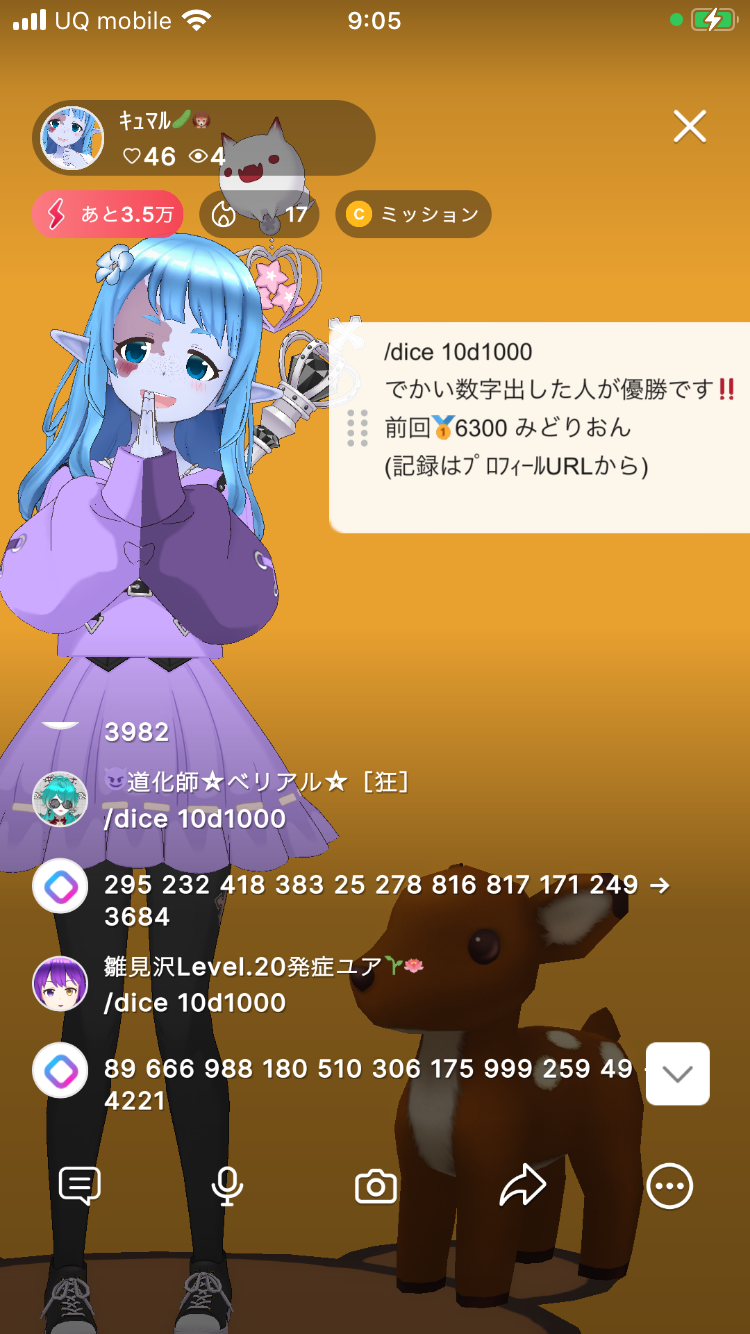View 道化師★ベリアル★'s avatar profile

point(60,799)
